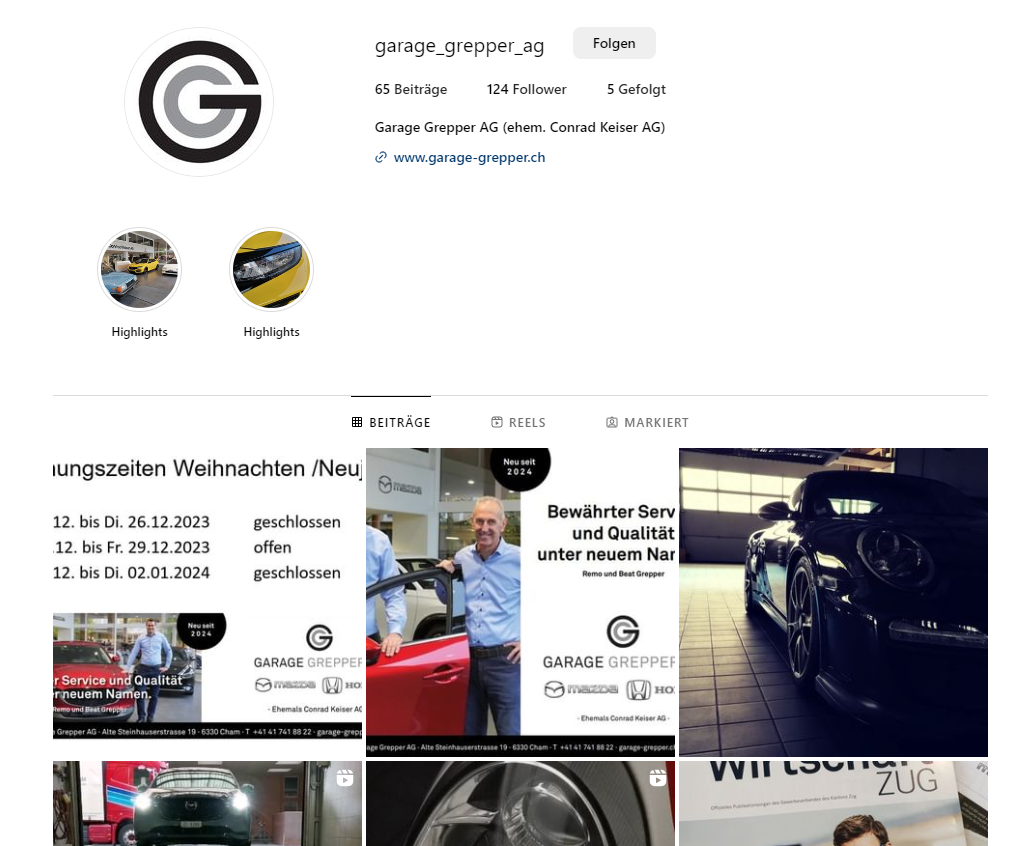Select the Beiträge tab
This screenshot has height=846, width=1030.
point(391,422)
